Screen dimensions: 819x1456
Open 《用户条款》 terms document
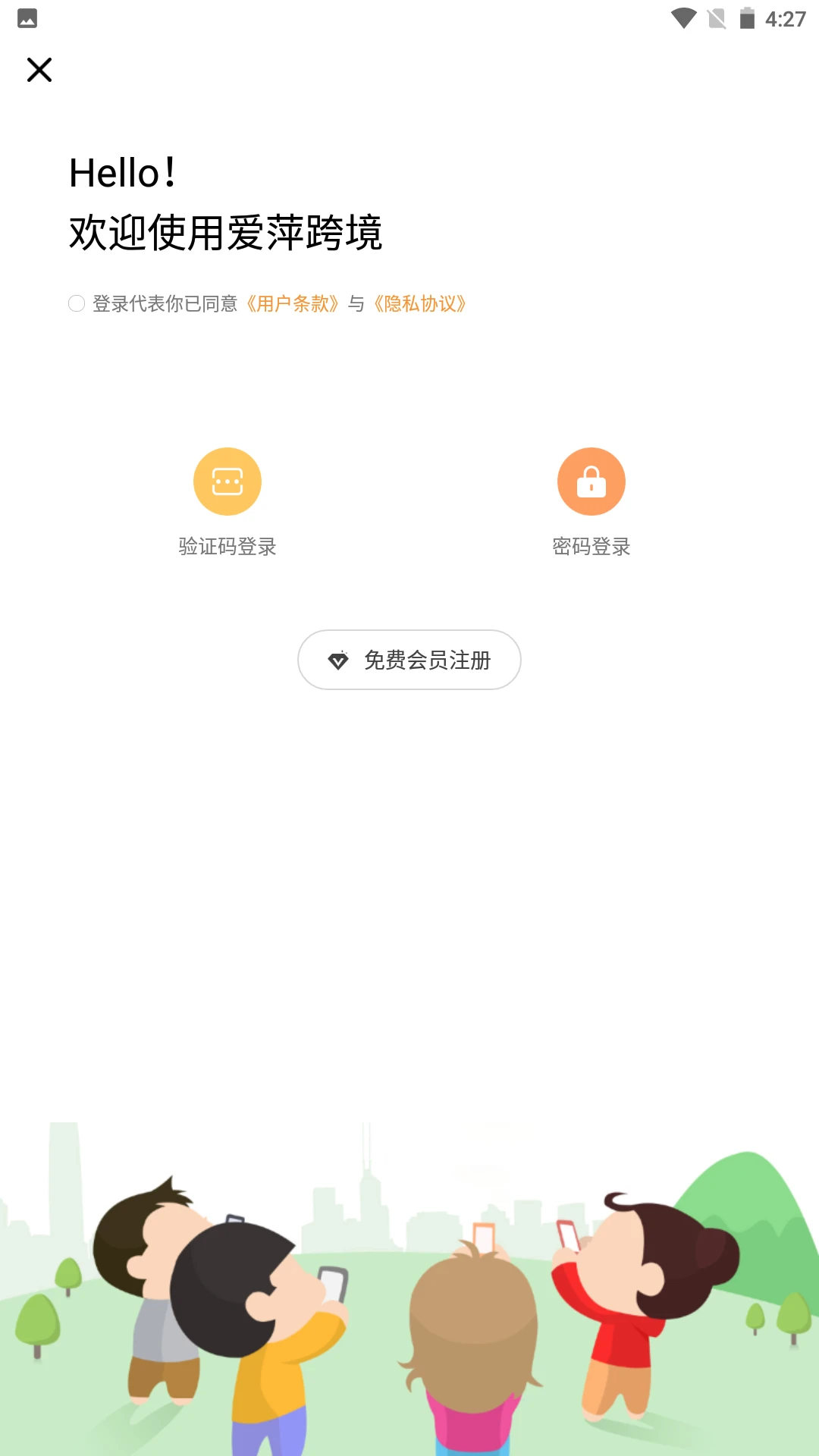294,303
